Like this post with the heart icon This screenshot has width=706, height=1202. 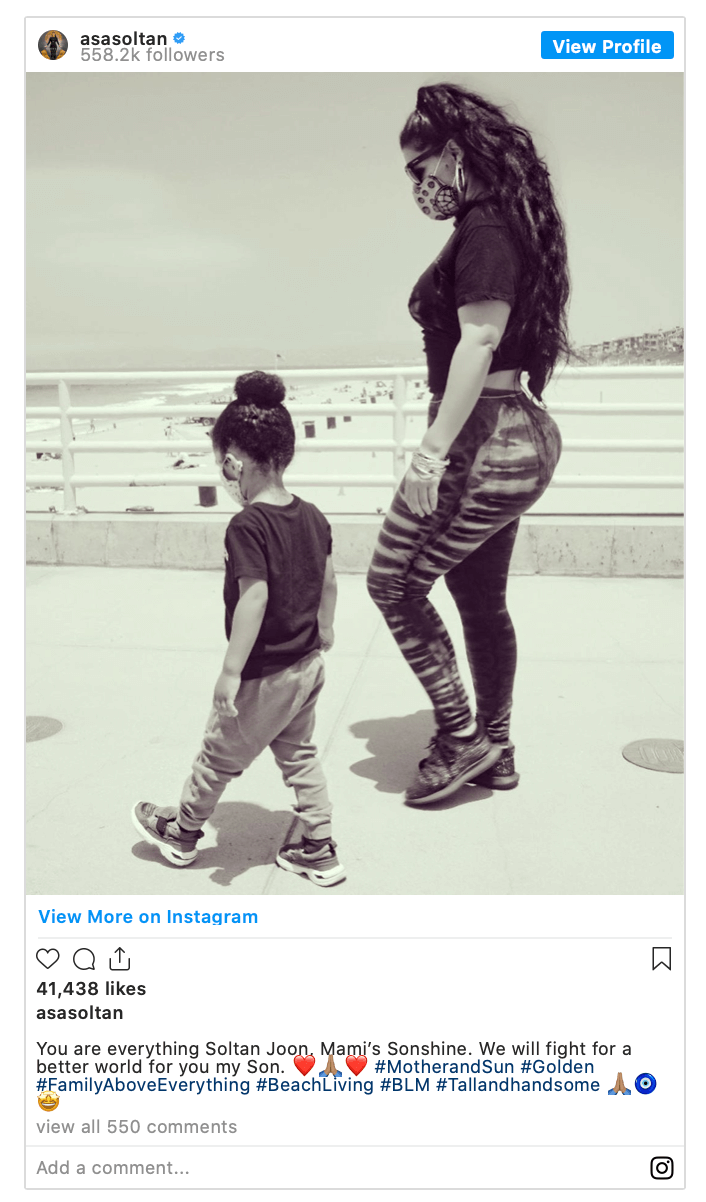48,959
